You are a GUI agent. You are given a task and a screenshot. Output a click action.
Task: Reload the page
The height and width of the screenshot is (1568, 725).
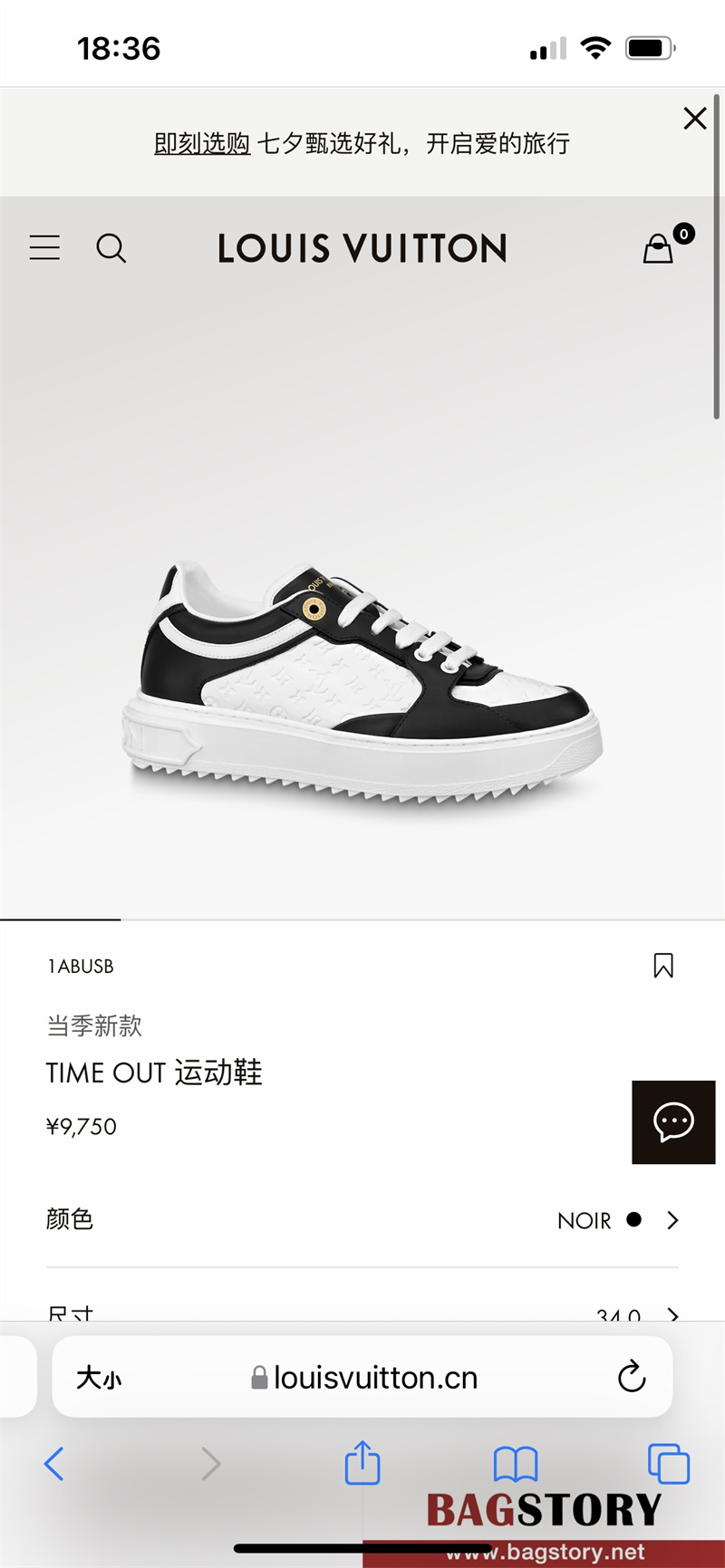pyautogui.click(x=631, y=1377)
